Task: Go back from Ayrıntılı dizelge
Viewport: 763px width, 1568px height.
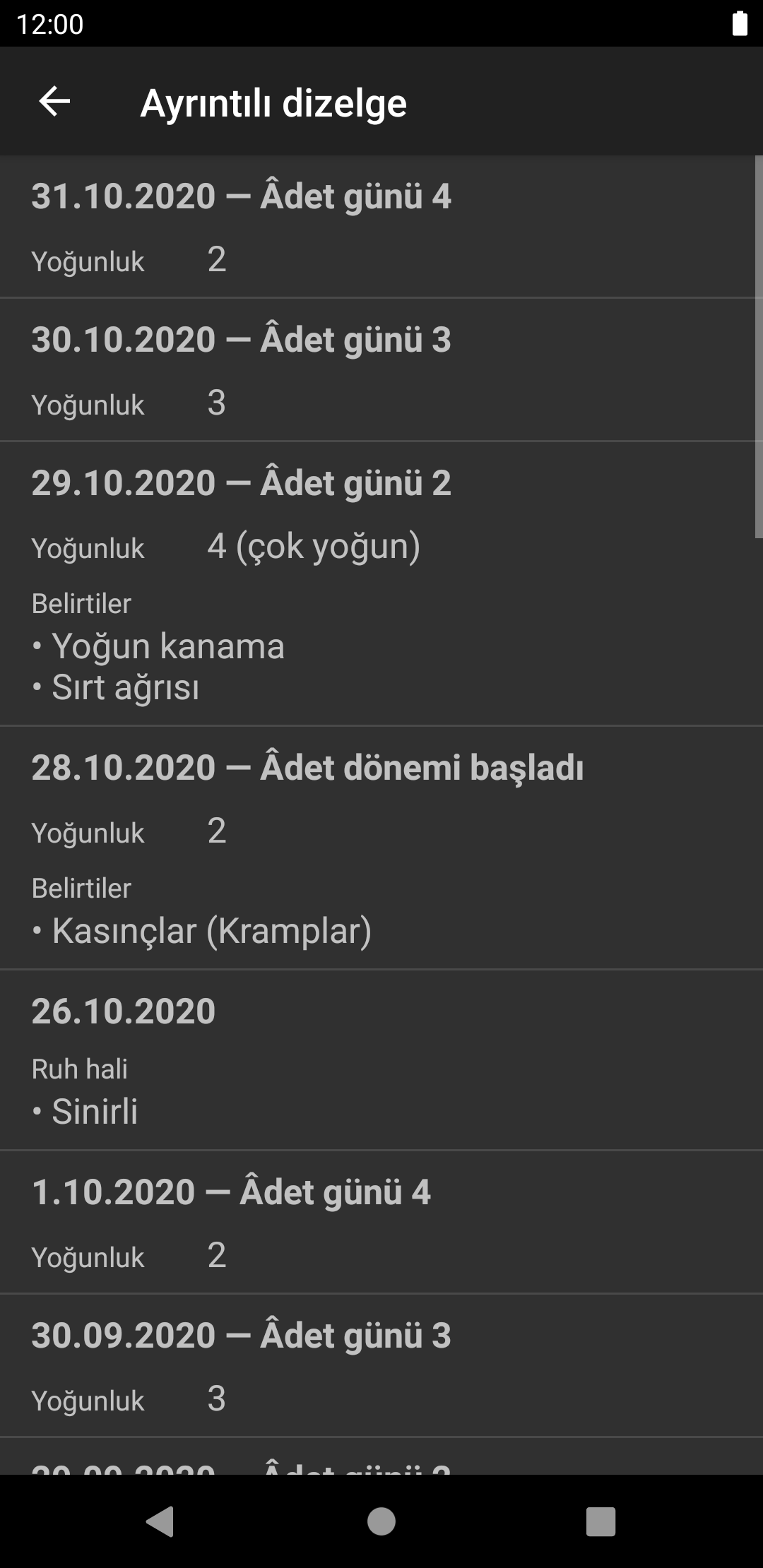Action: pos(54,102)
